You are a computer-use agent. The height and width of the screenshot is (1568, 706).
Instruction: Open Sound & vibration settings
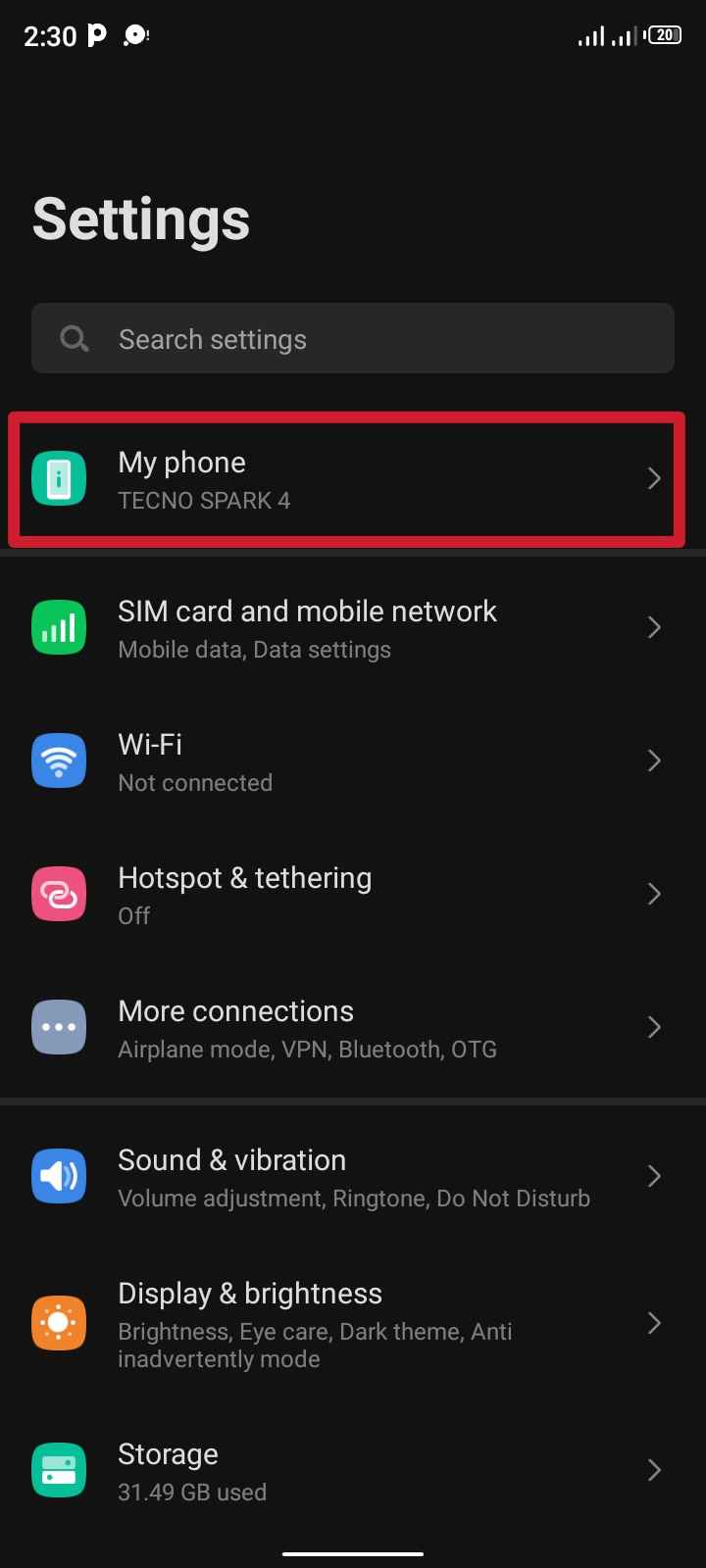(353, 1177)
